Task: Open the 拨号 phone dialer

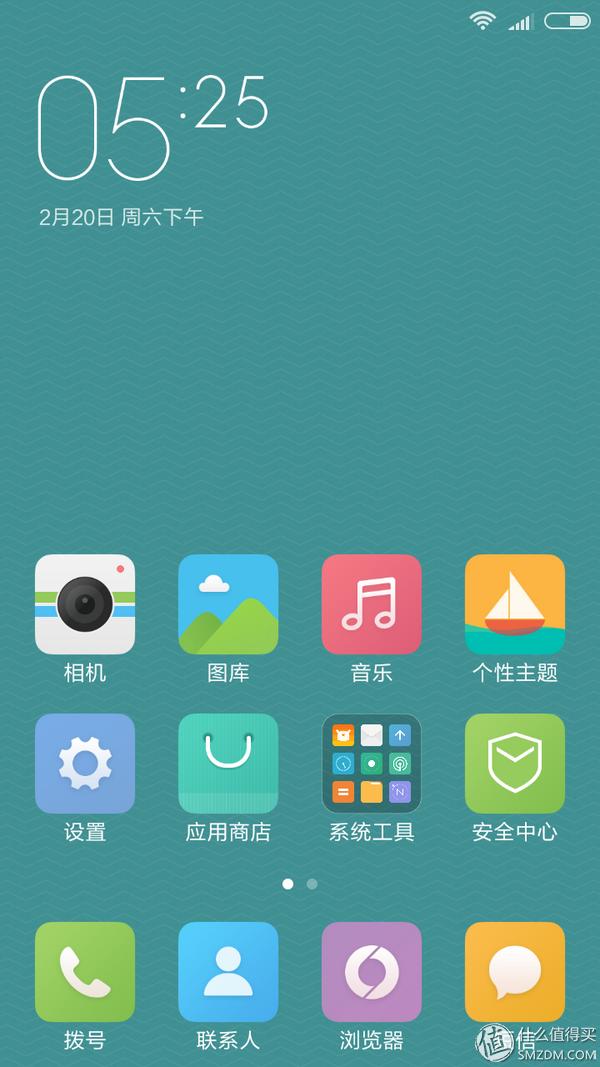Action: (x=85, y=971)
